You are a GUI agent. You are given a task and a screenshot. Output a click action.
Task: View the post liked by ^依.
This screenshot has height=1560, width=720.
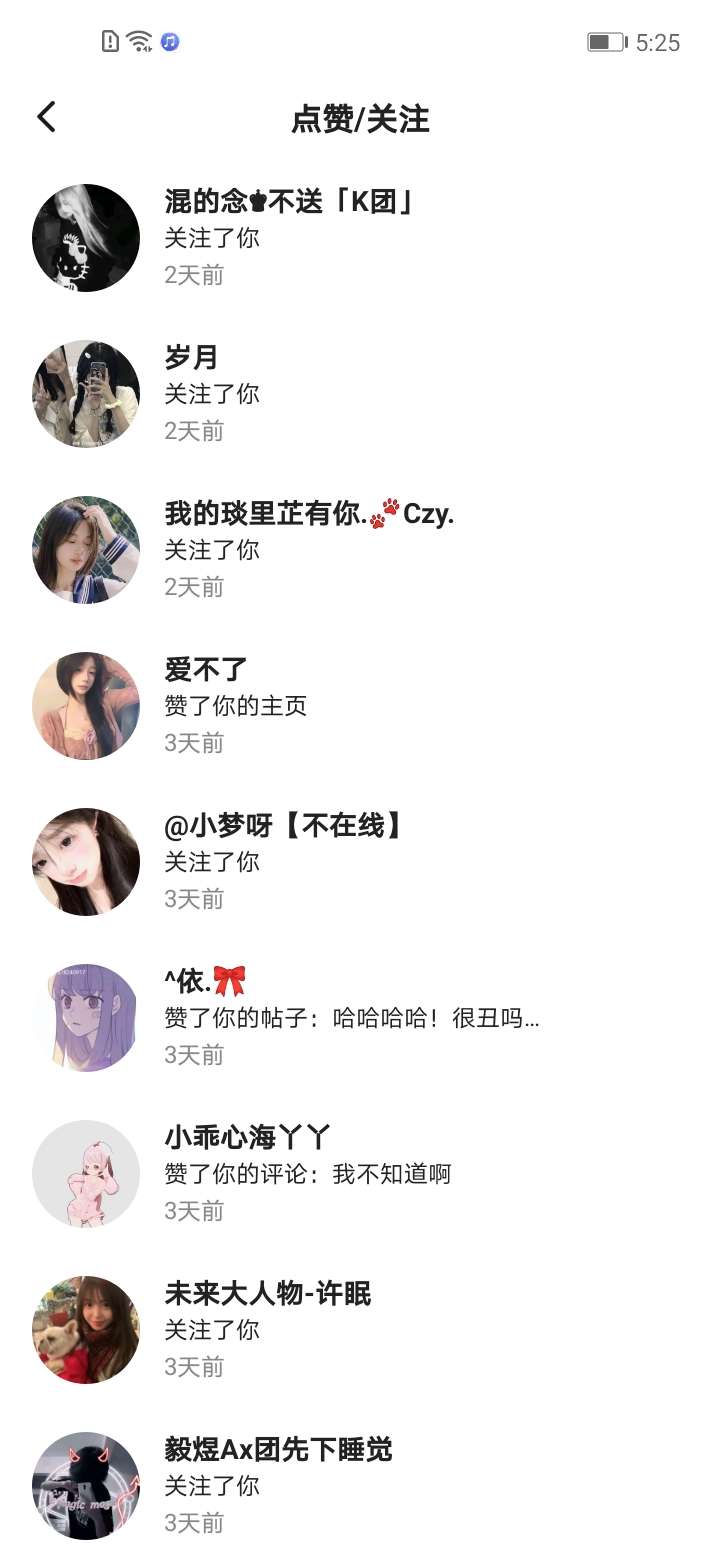pyautogui.click(x=360, y=1018)
